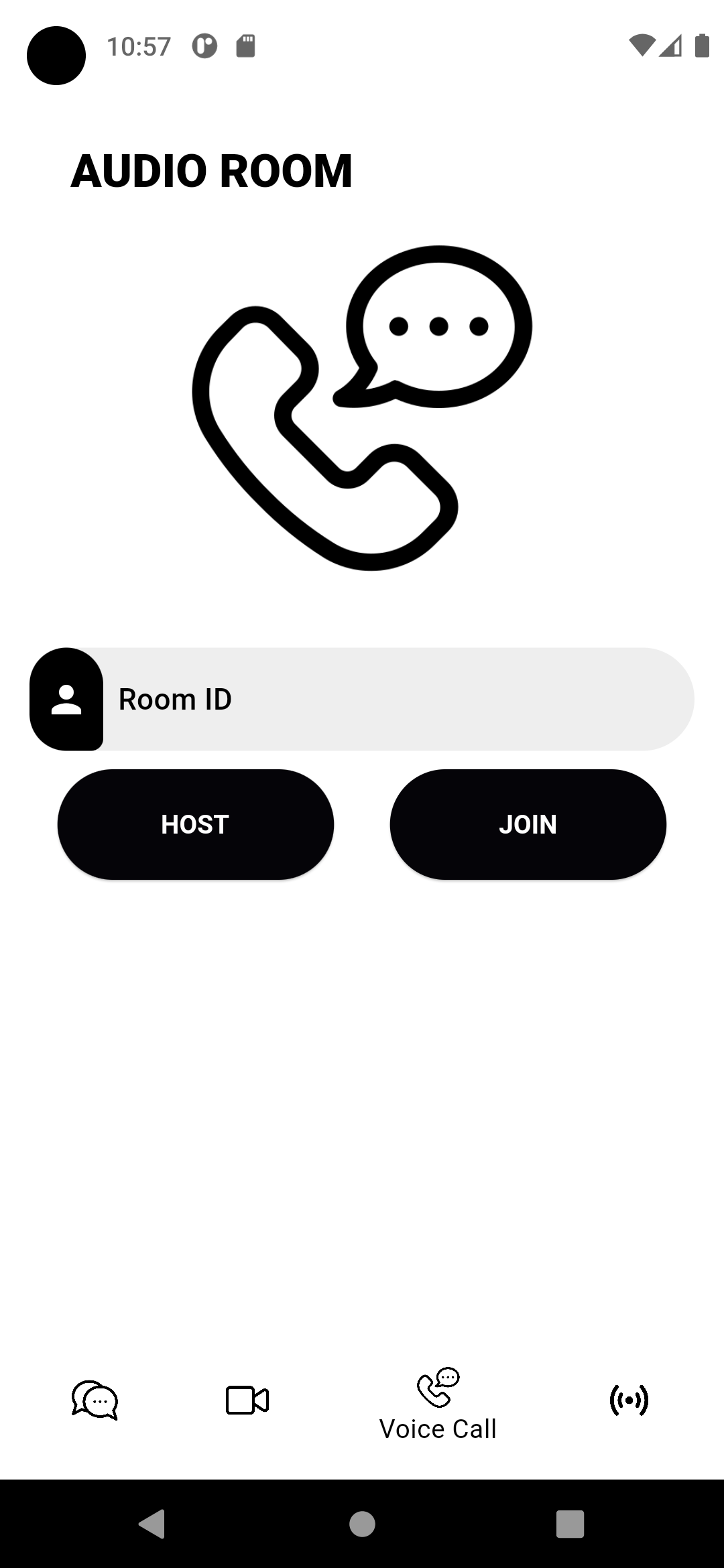
Task: Tap the Voice Call phone icon
Action: point(436,1387)
